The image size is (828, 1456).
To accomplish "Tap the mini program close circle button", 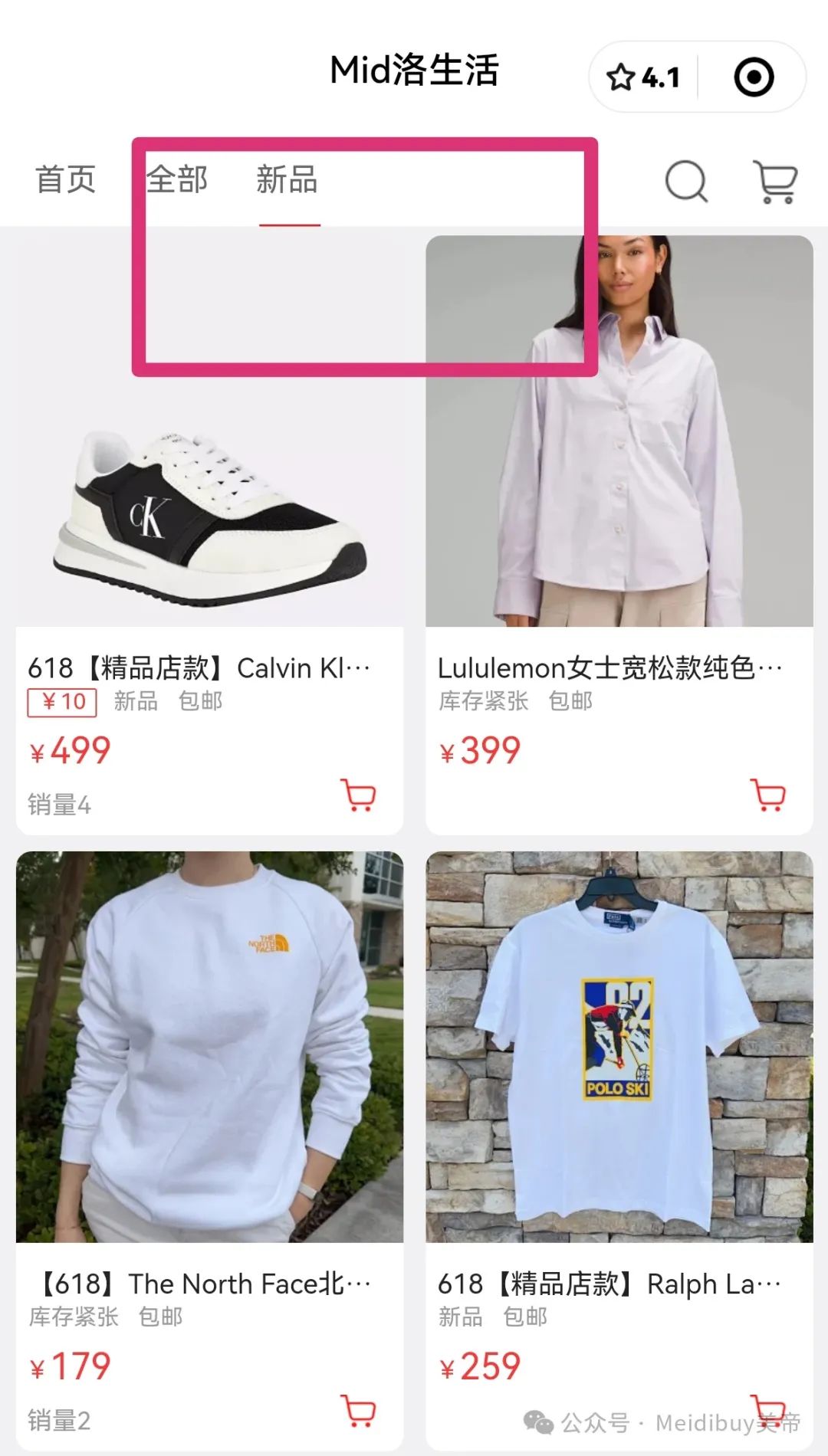I will point(754,77).
